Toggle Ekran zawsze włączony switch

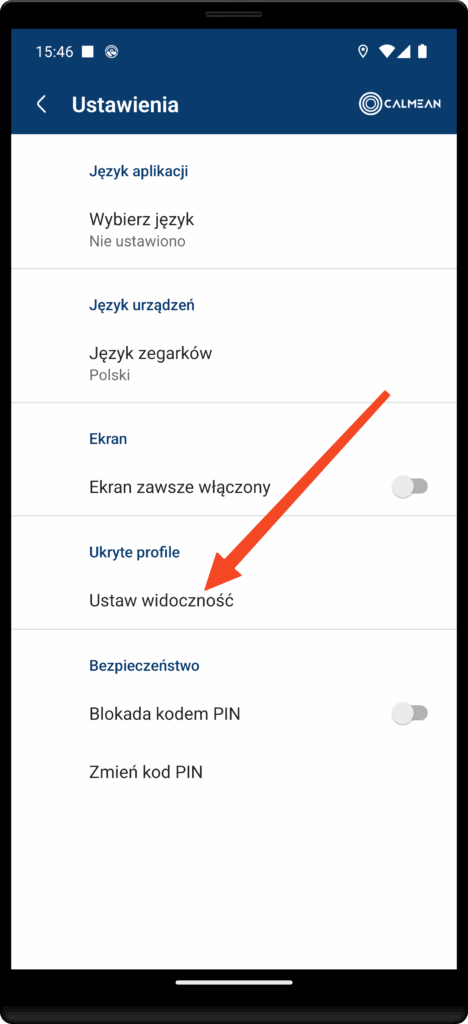point(409,487)
